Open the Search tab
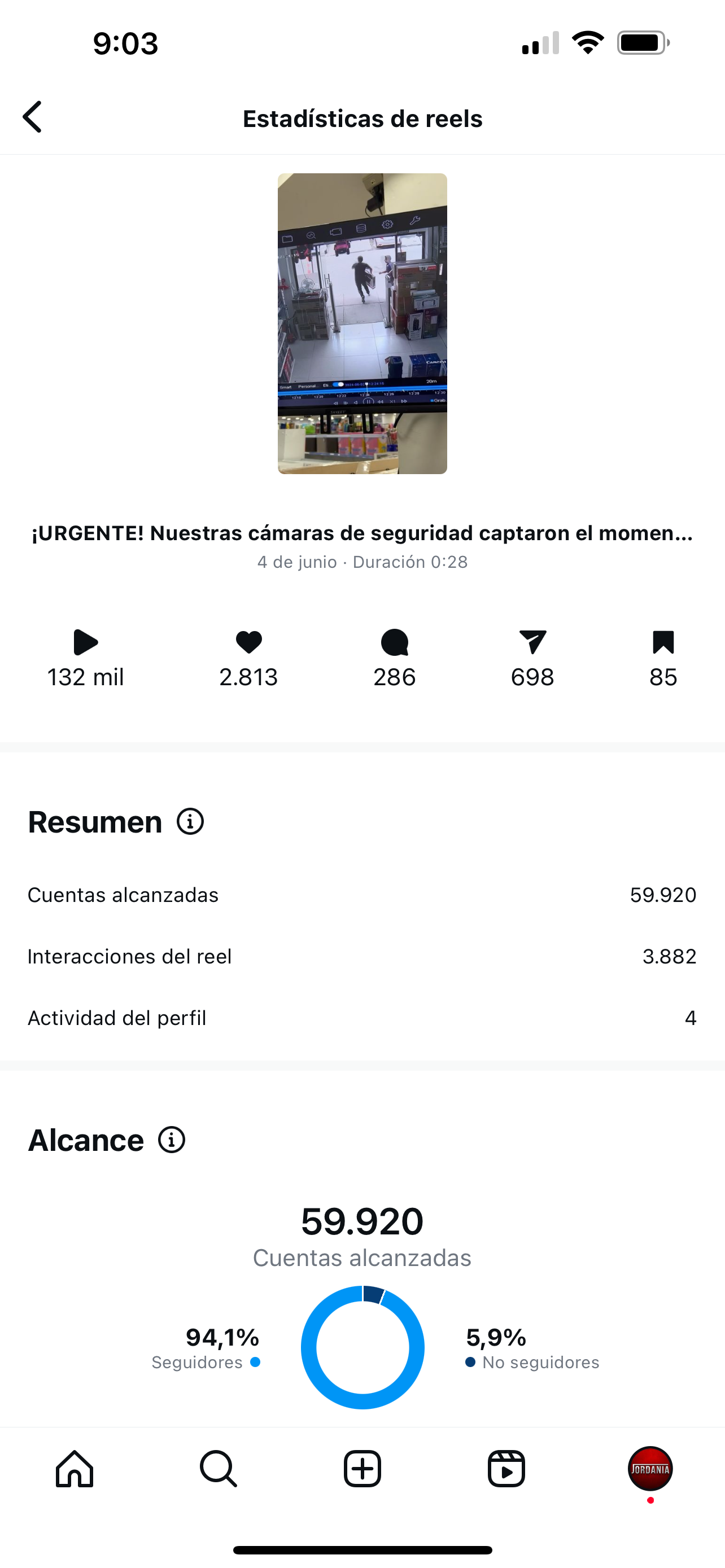This screenshot has height=1568, width=725. 218,1469
